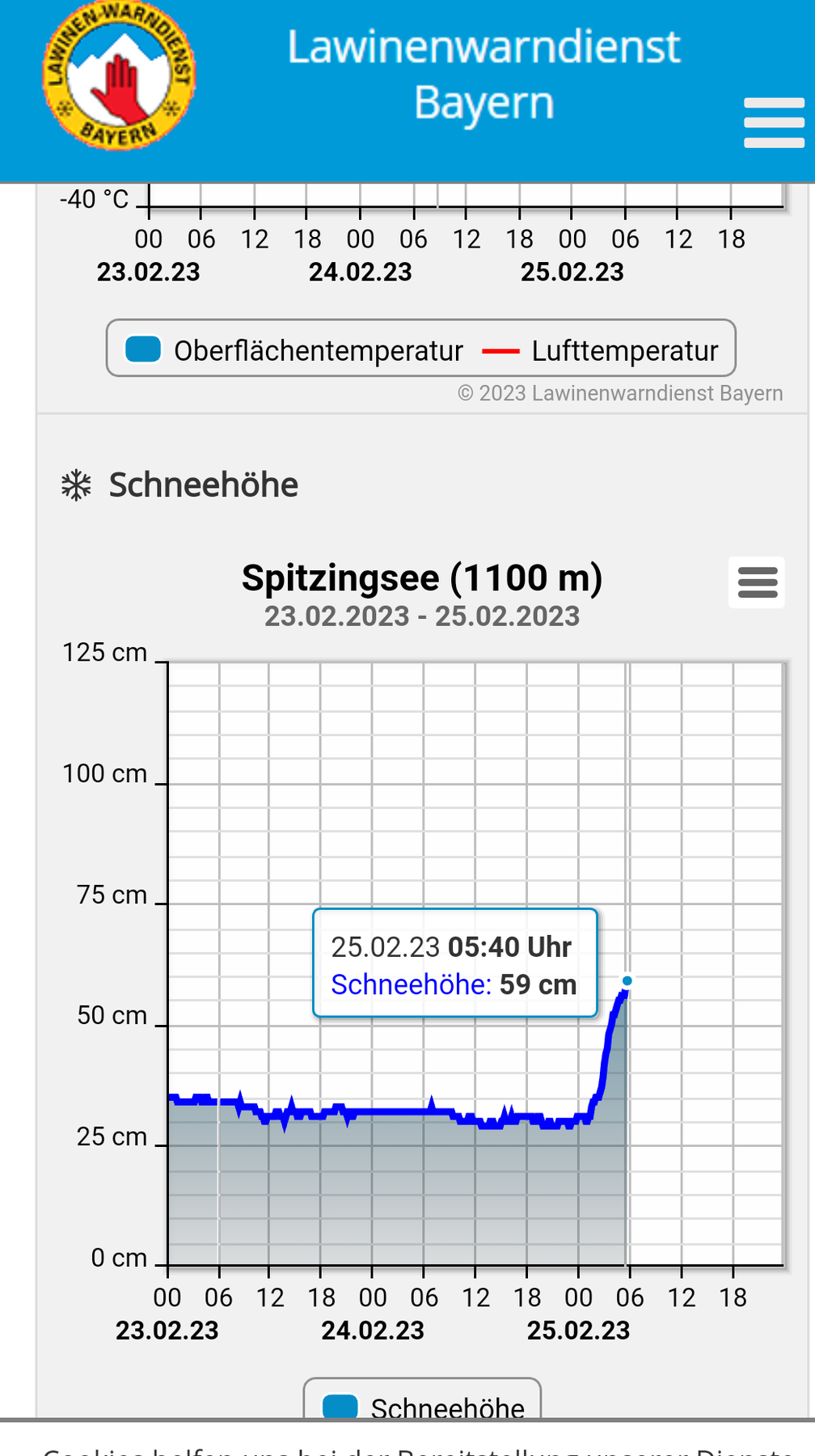Toggle the Schneehöhe series in legend
Screen dimensions: 815x1456
[x=423, y=1407]
